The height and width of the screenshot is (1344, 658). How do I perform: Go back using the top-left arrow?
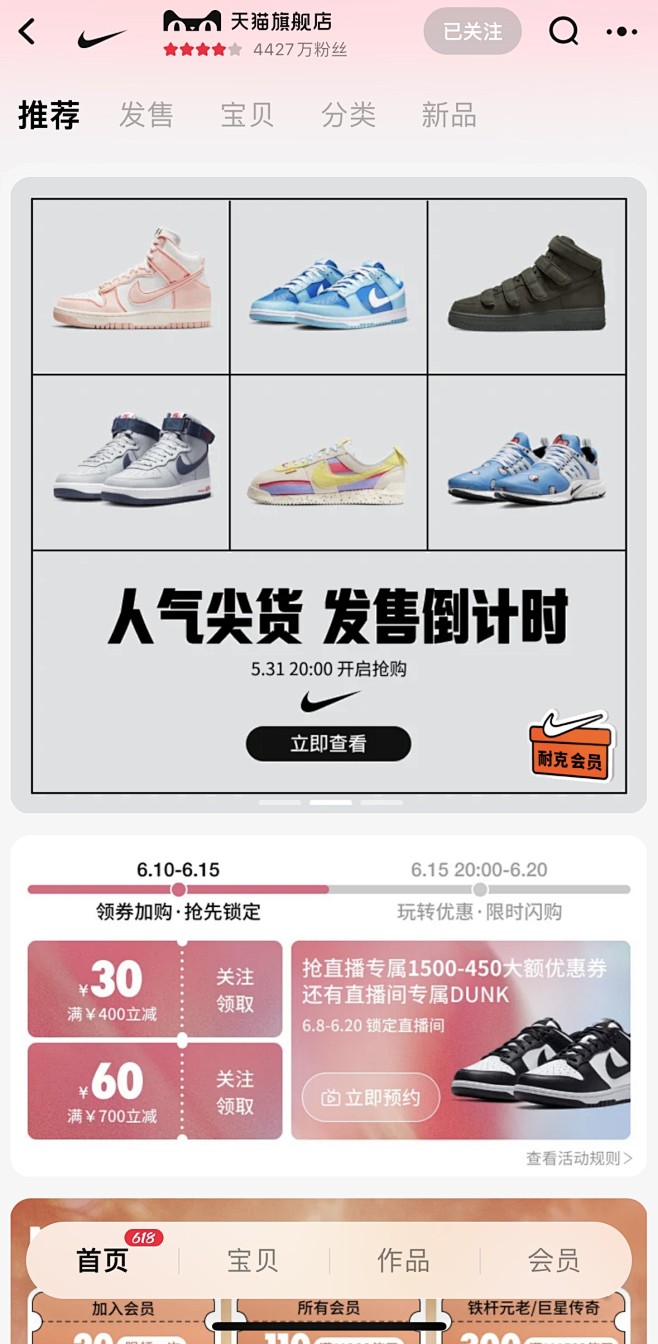(27, 32)
